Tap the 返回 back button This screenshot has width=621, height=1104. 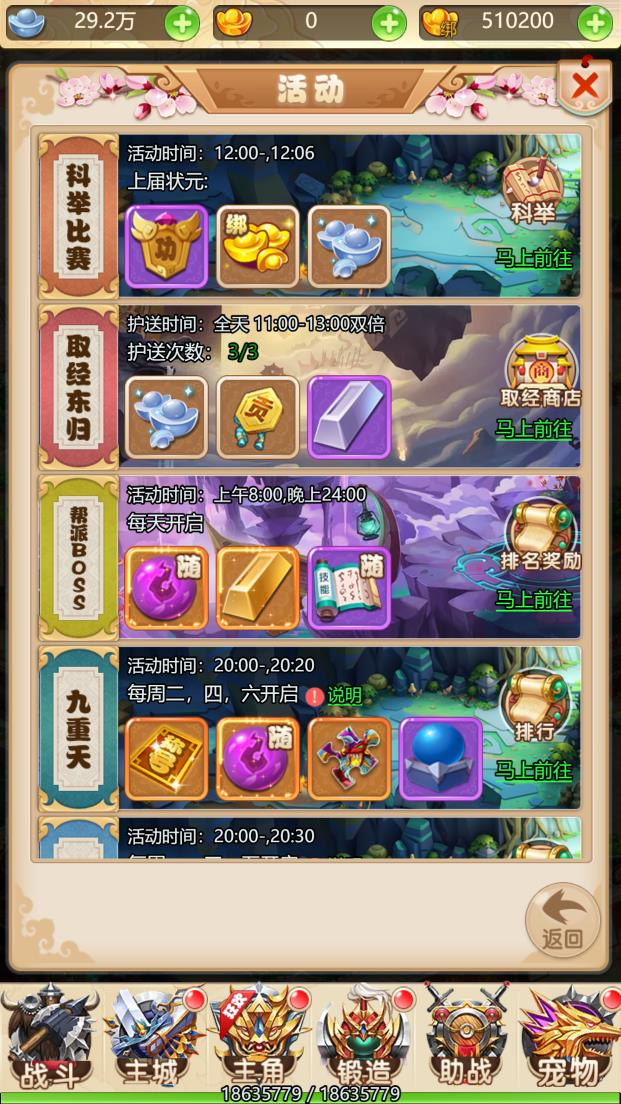pos(563,919)
